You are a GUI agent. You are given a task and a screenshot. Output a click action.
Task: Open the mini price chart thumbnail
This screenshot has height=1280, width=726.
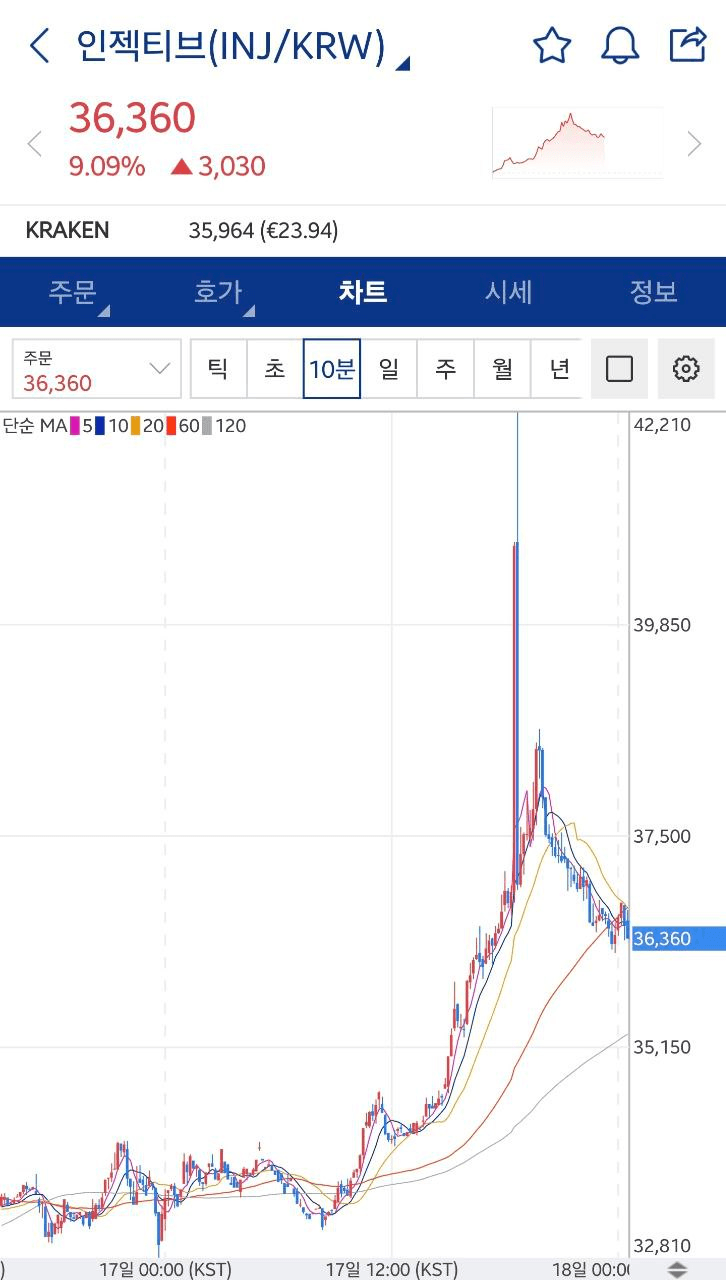[576, 143]
